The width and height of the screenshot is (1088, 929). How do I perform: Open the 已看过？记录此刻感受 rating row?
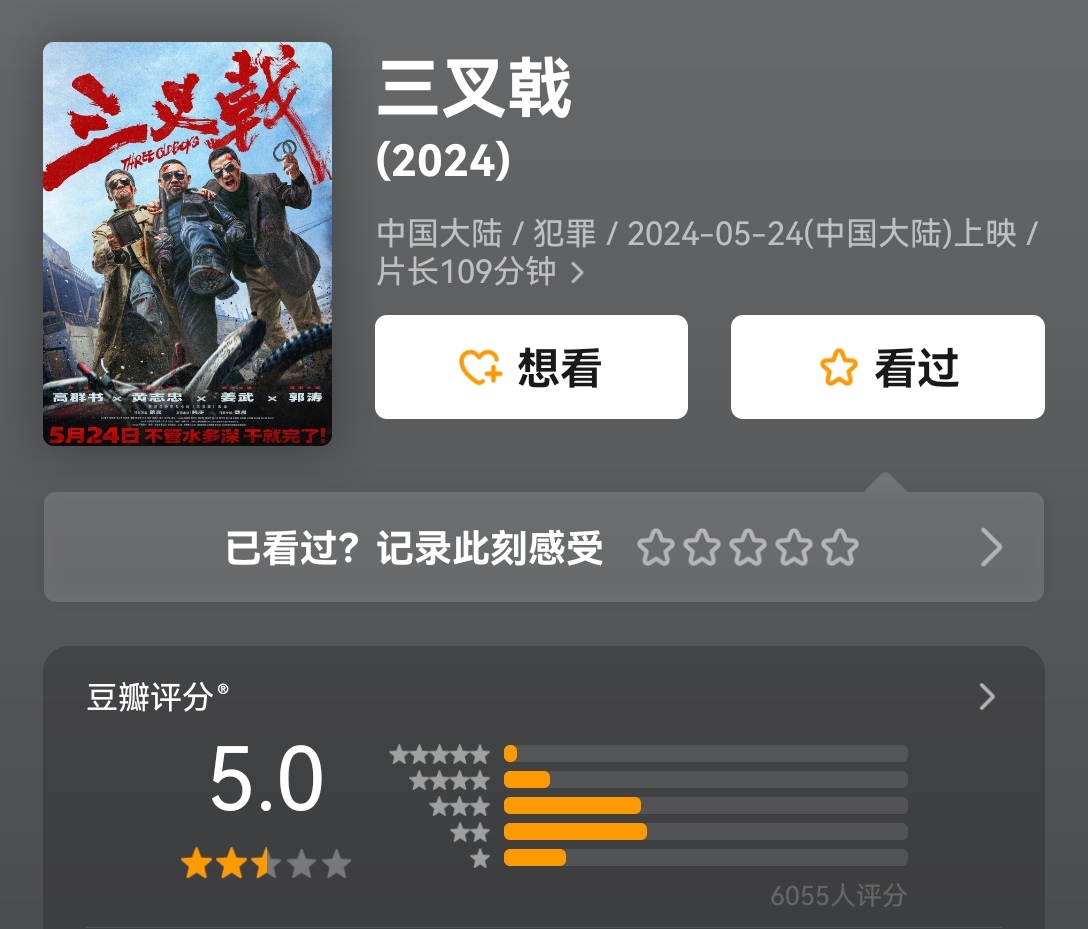[x=543, y=547]
